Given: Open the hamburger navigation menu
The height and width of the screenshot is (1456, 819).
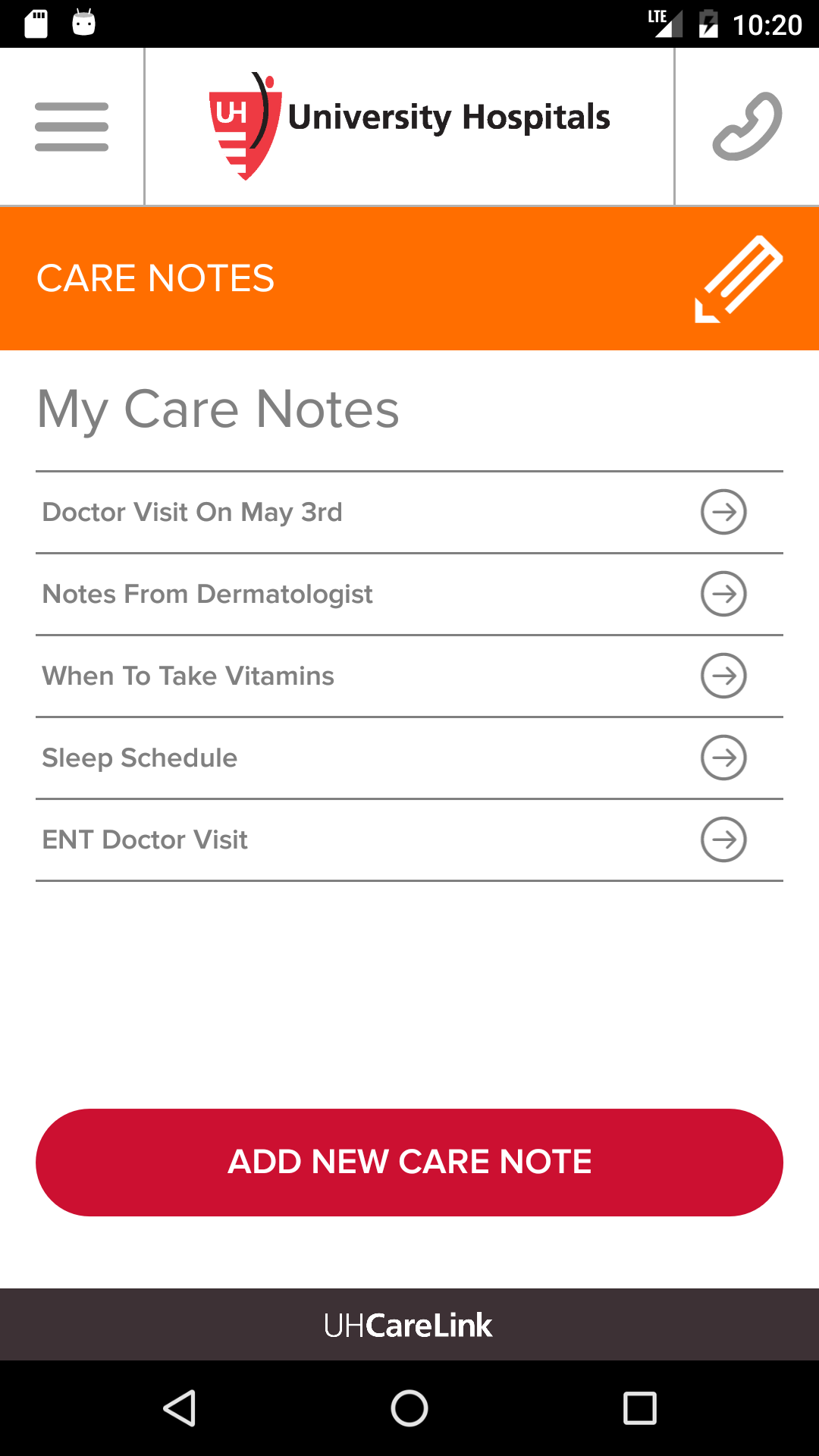Looking at the screenshot, I should click(x=72, y=127).
